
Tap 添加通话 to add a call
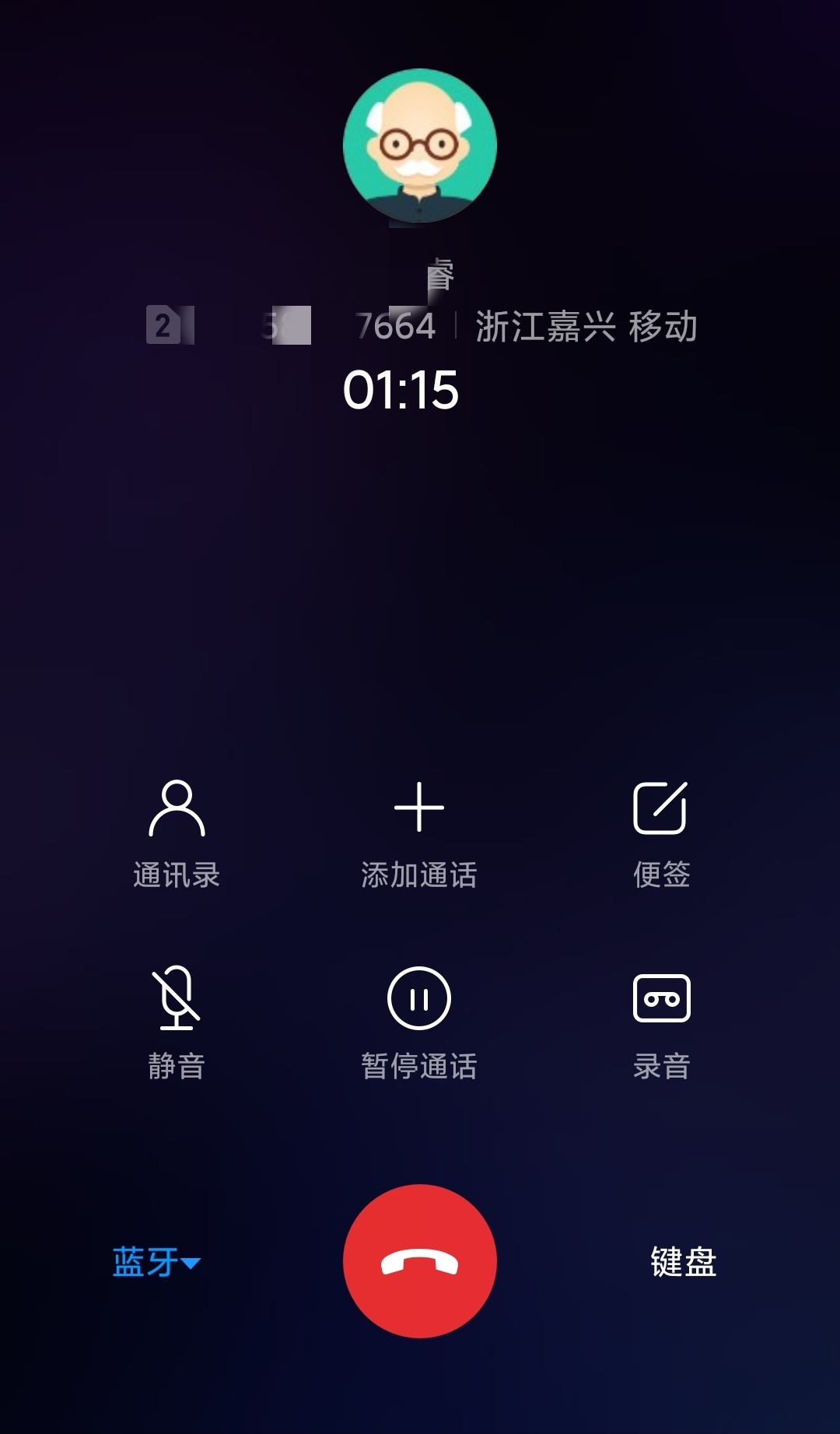pyautogui.click(x=419, y=833)
